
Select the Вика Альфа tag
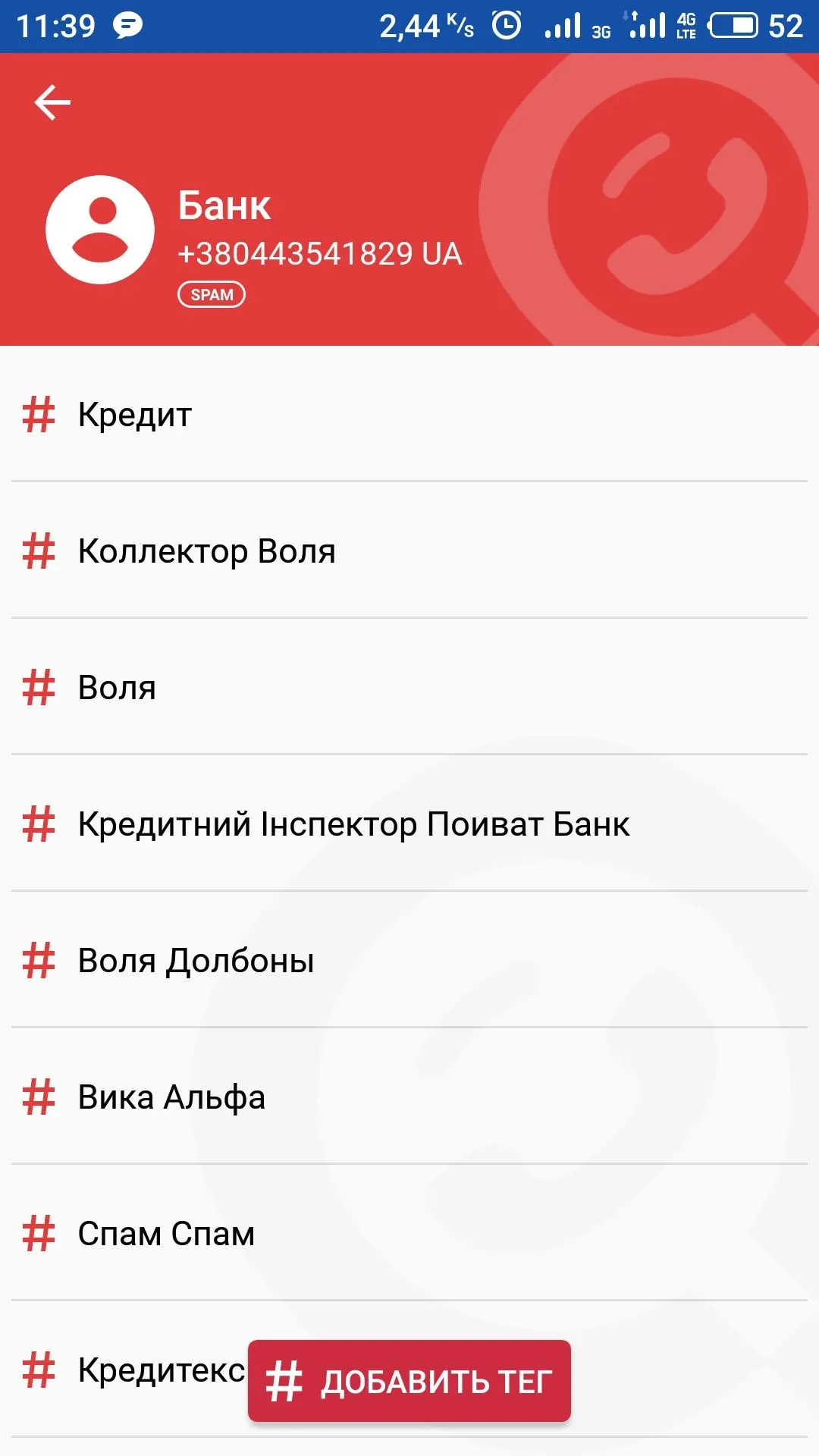(x=171, y=1097)
